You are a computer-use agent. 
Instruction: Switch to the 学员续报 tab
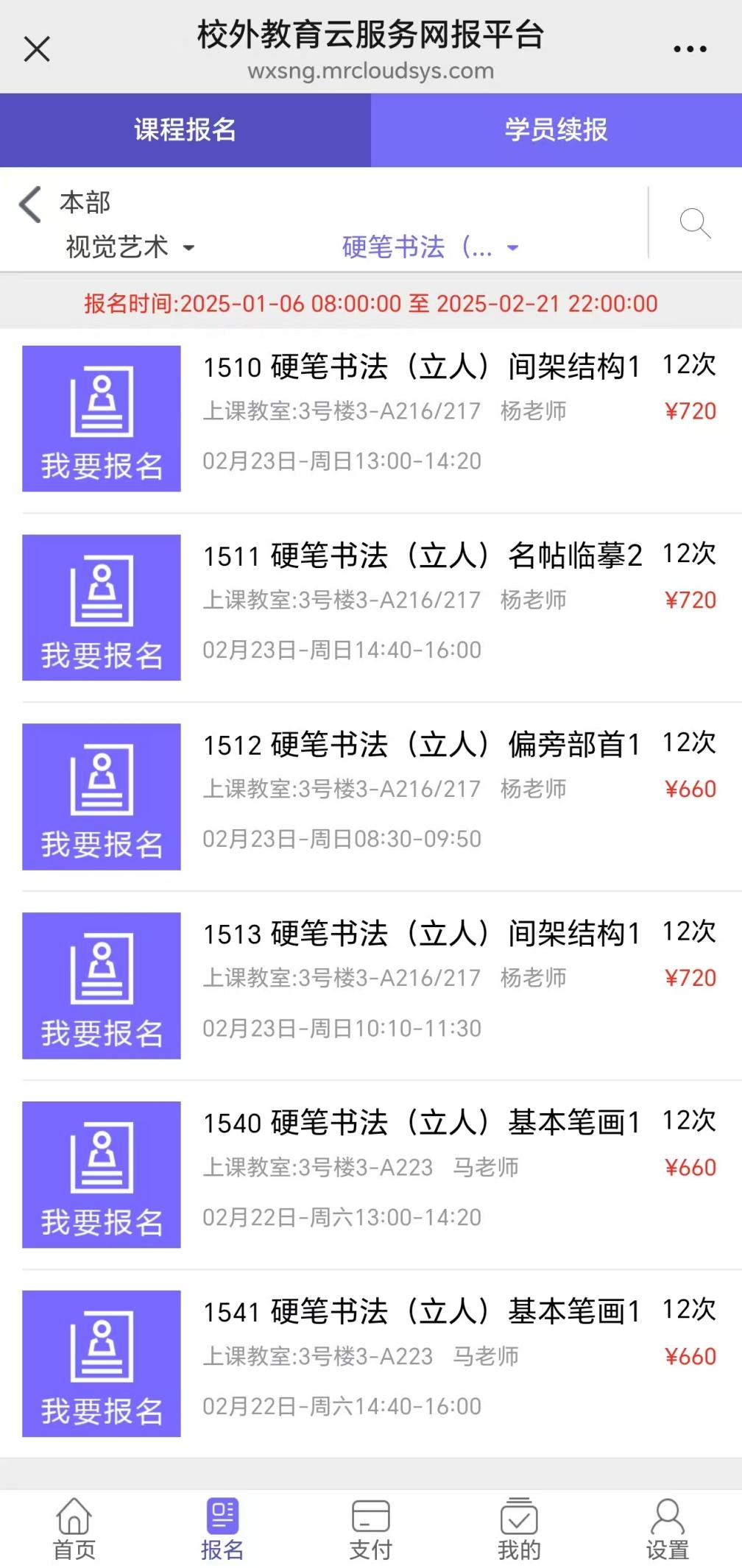point(556,130)
